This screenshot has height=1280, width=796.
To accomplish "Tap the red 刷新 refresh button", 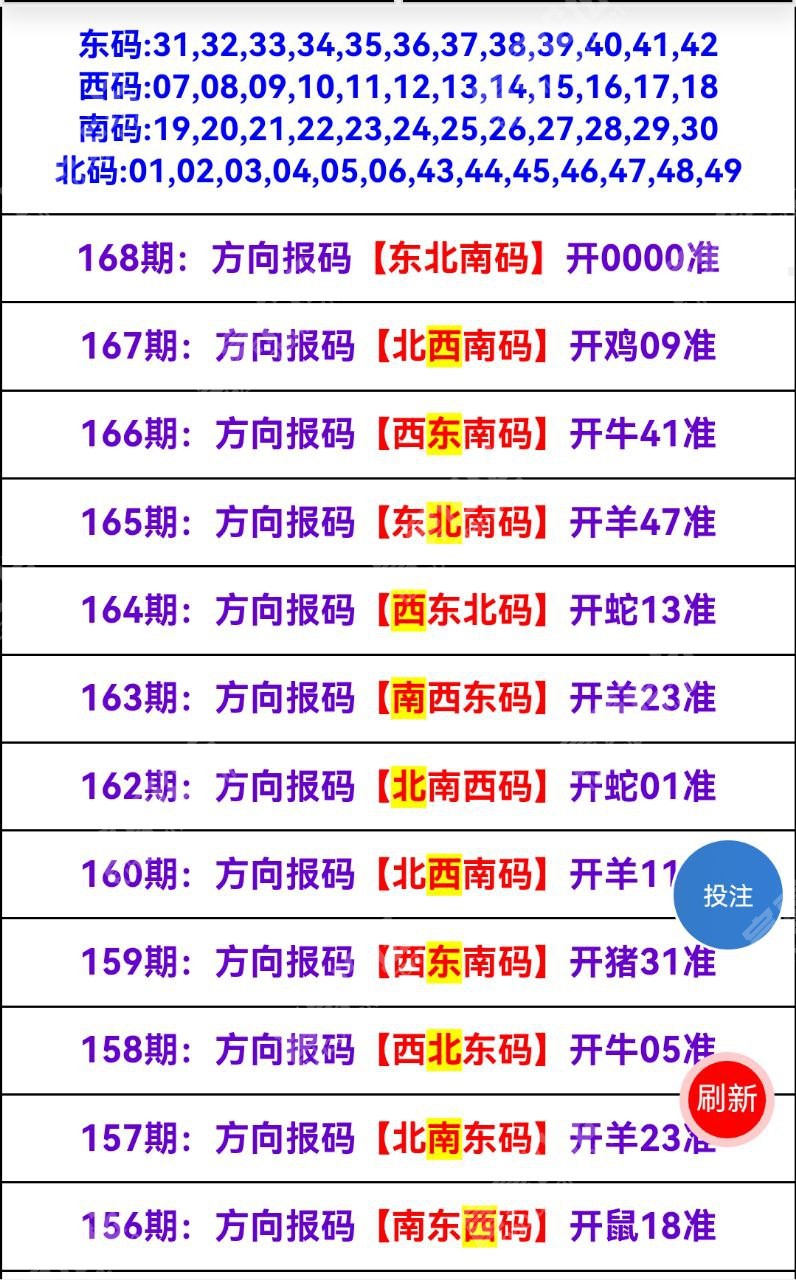I will click(x=727, y=1099).
